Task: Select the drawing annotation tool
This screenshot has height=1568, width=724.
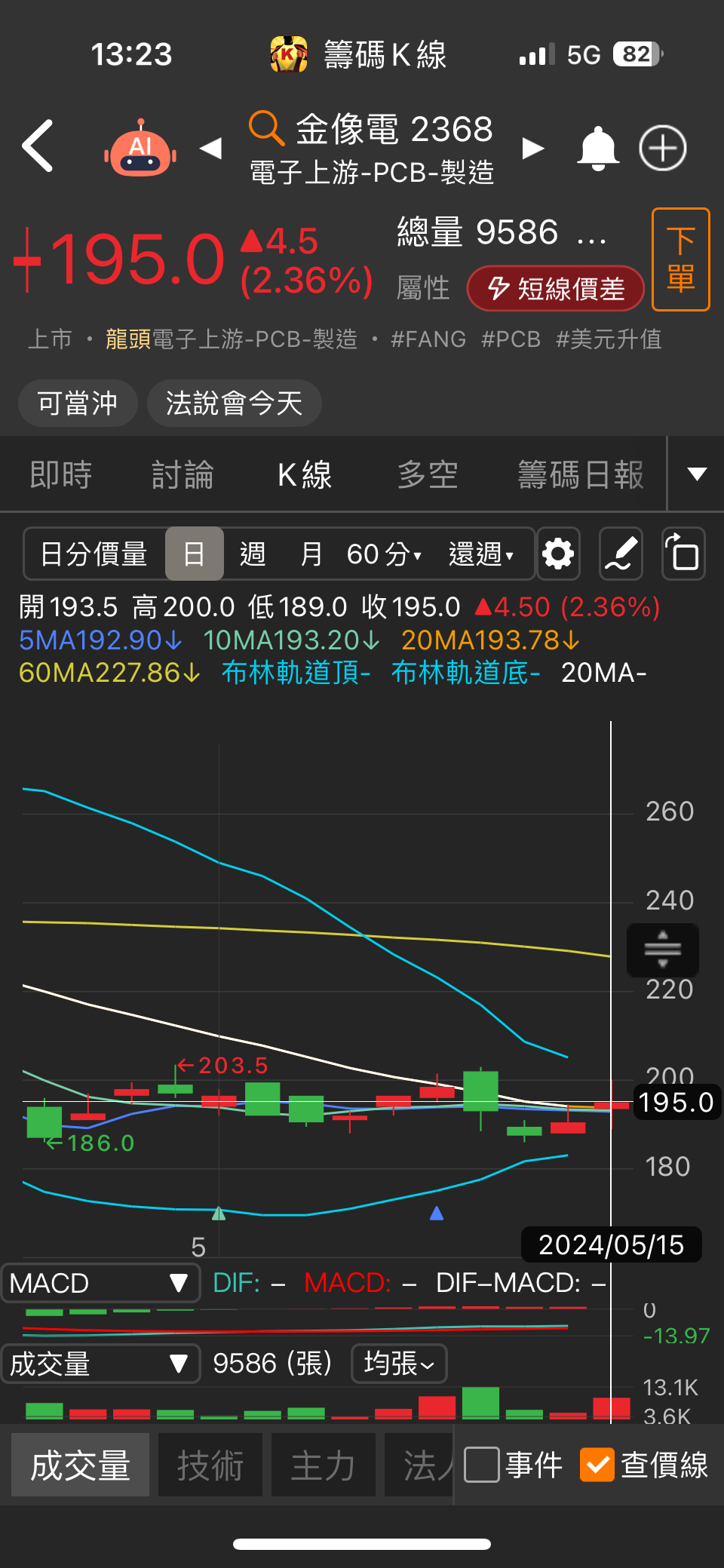Action: pos(620,554)
